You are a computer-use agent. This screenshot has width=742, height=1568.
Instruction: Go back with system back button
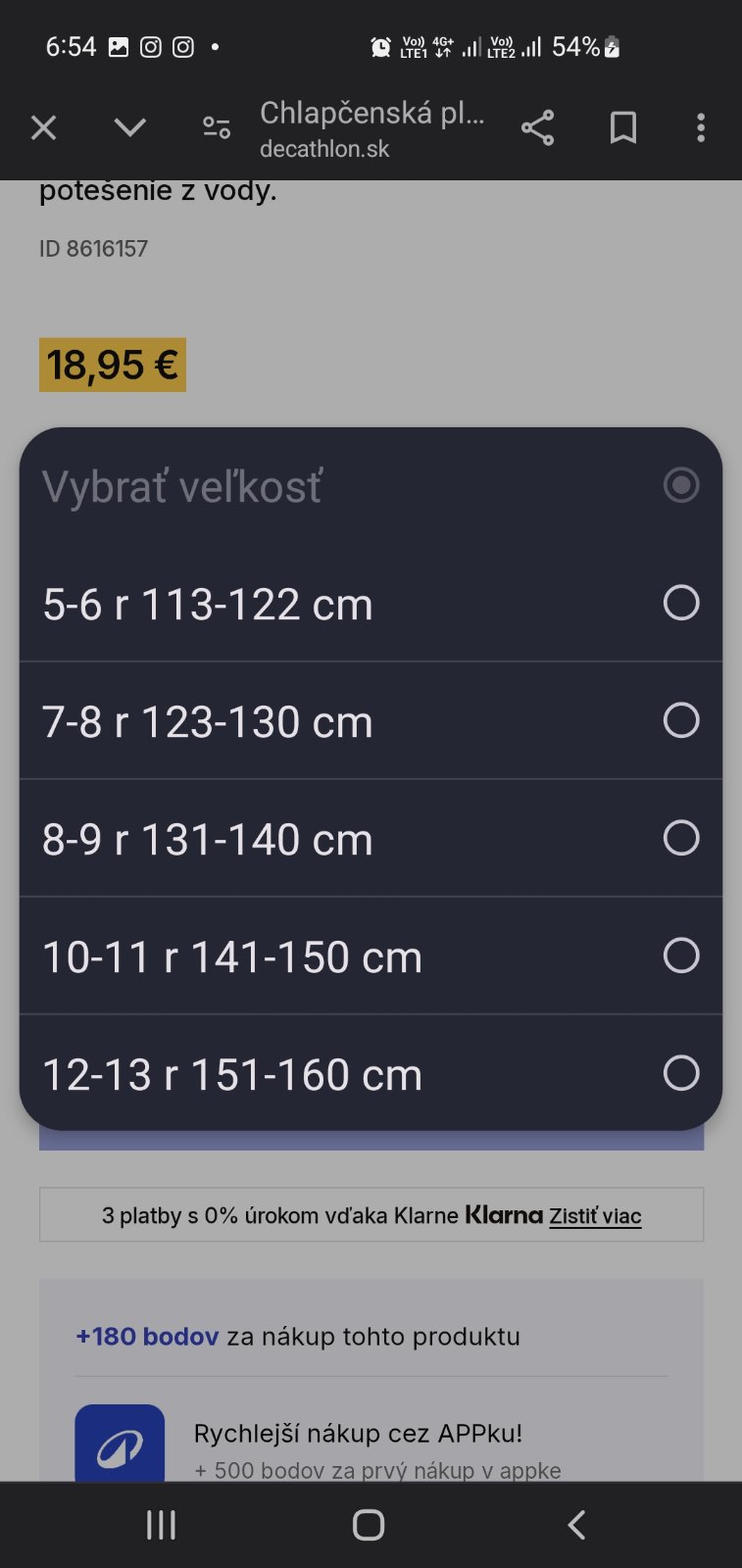(576, 1525)
